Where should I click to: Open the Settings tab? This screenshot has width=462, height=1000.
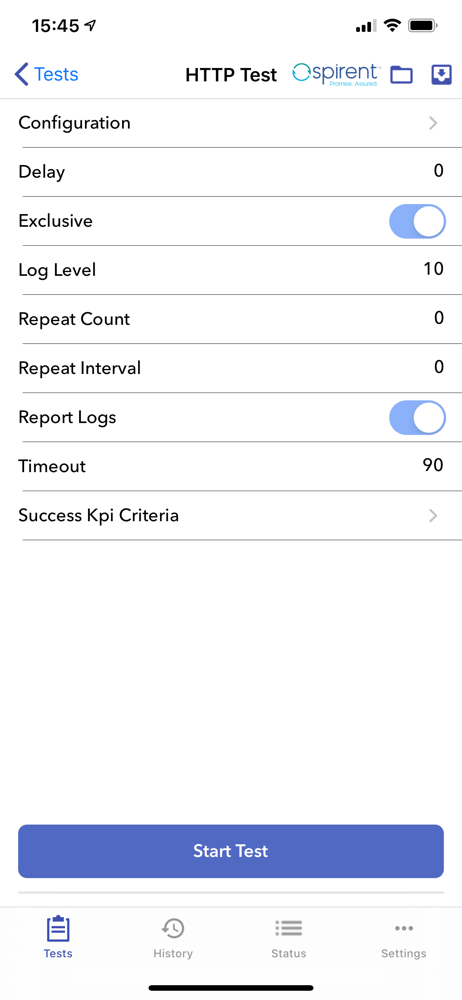[404, 938]
